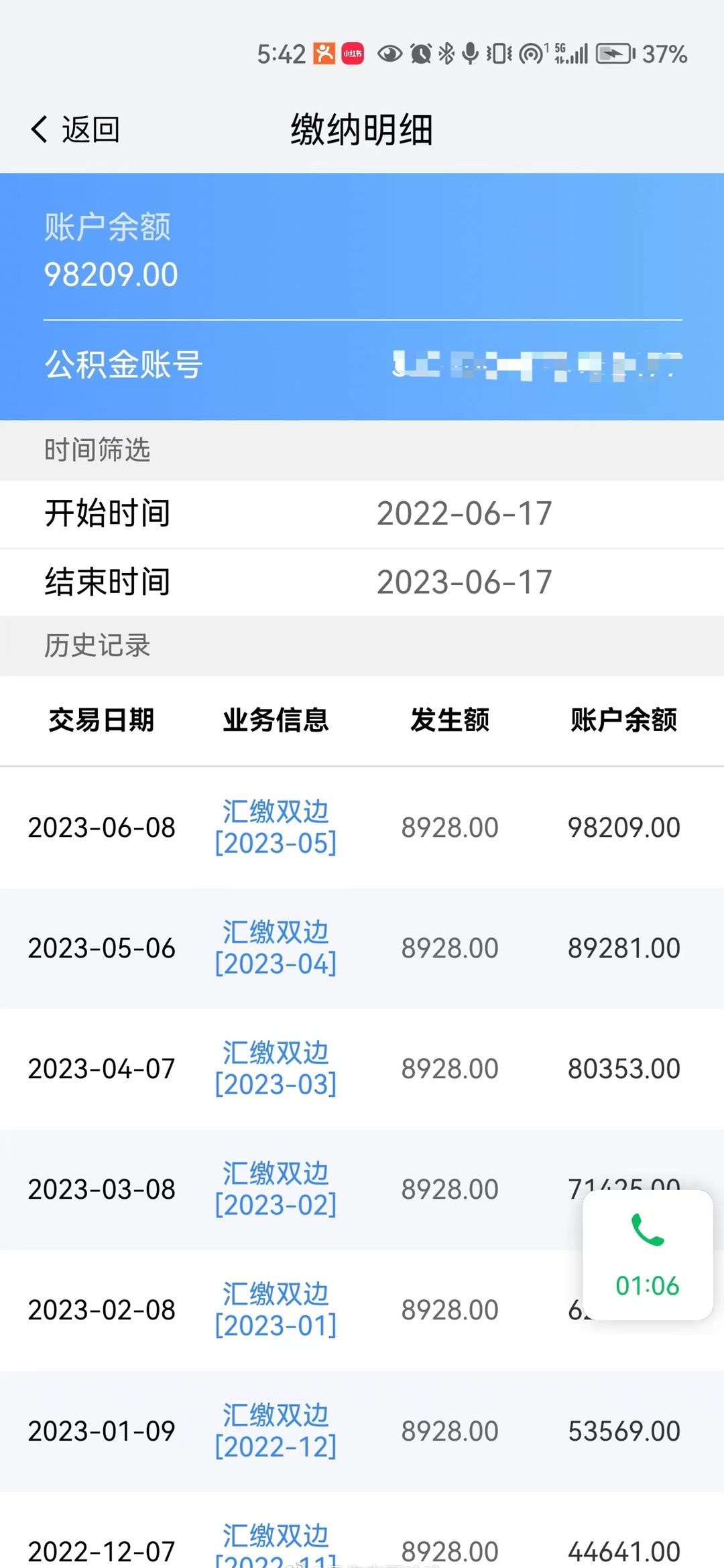Open the 汇缴双边 [2022-12] entry

(276, 1431)
